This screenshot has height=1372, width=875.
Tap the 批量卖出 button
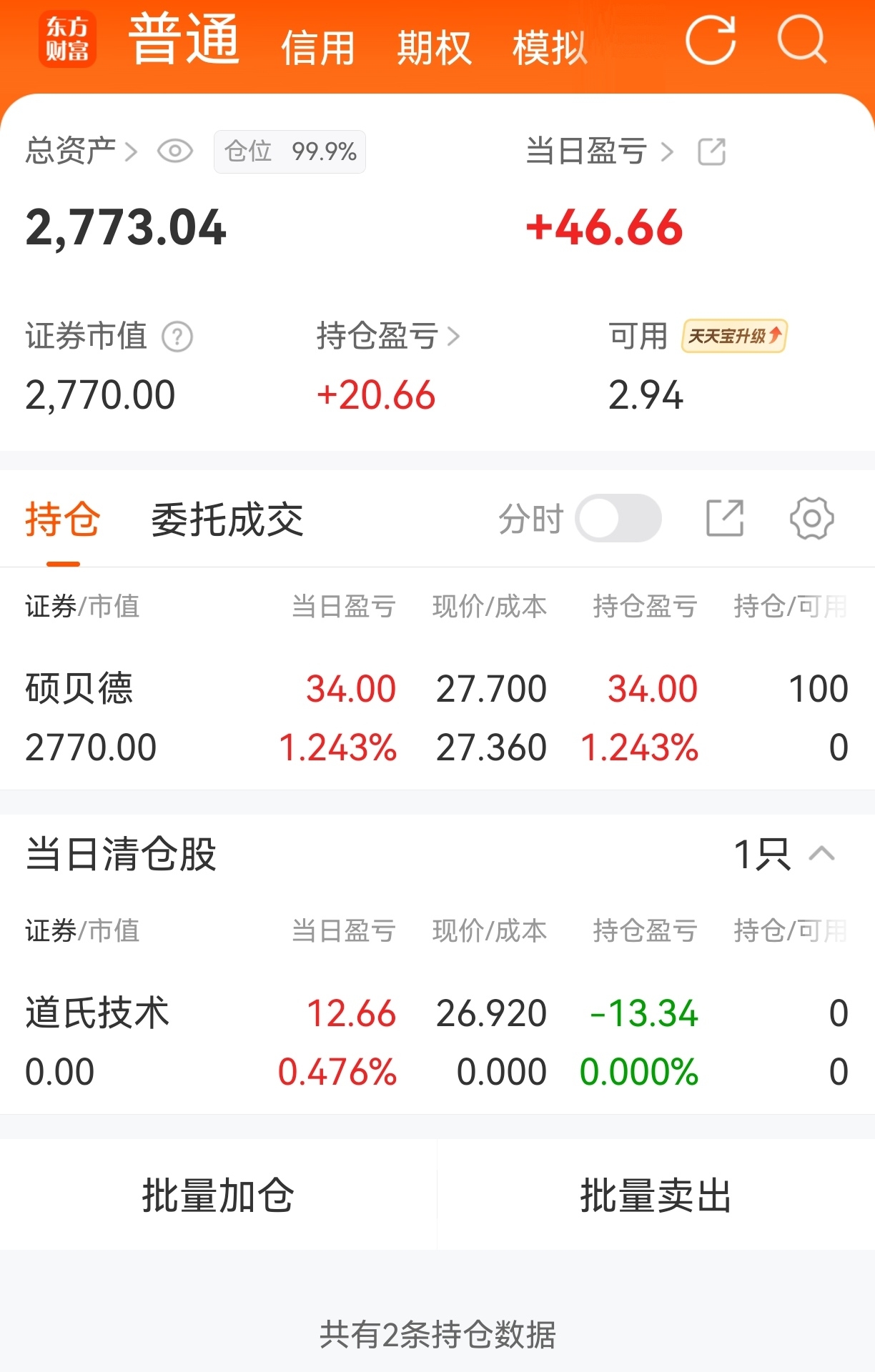click(656, 1195)
